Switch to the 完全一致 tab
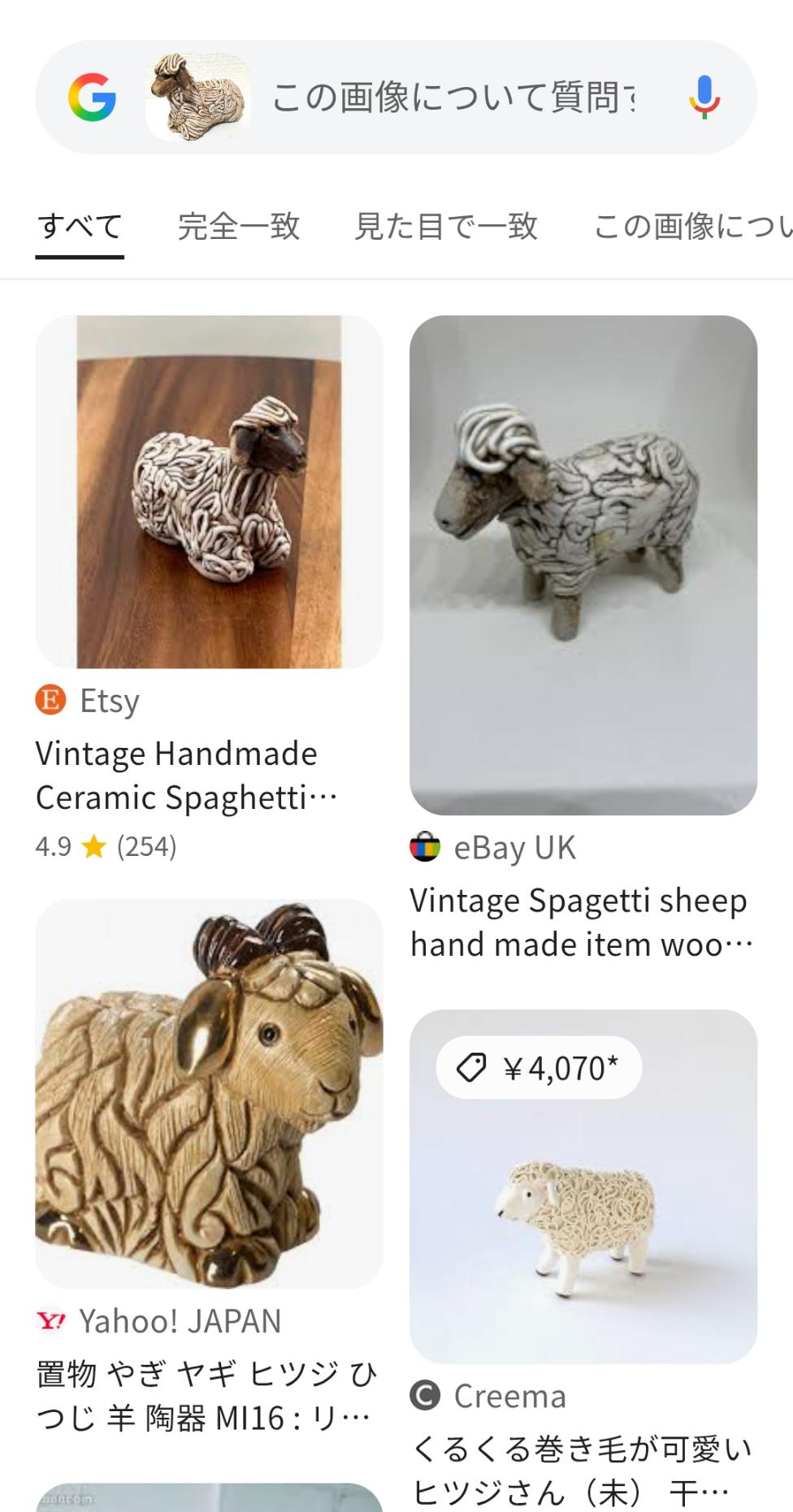 (x=239, y=226)
